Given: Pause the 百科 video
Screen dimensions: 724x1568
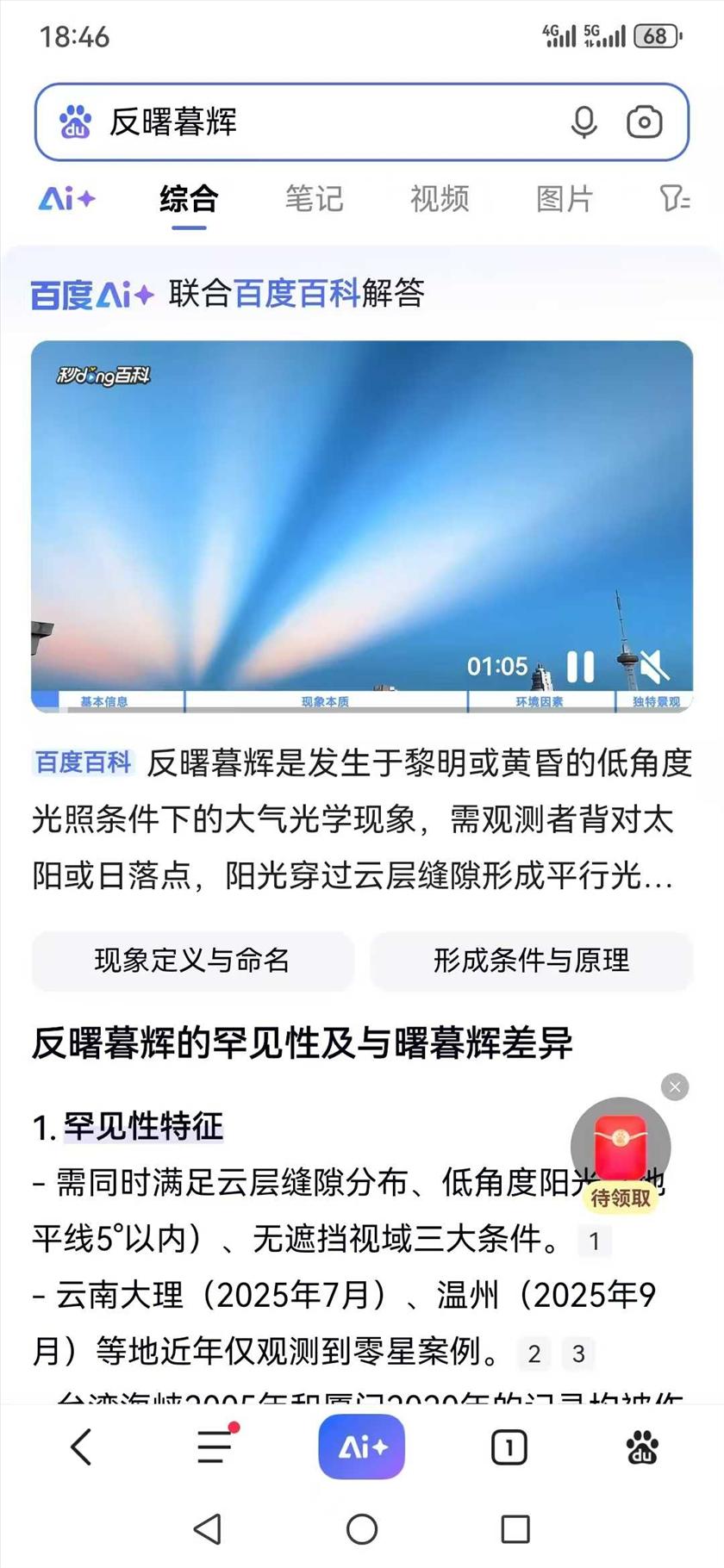Looking at the screenshot, I should click(580, 666).
